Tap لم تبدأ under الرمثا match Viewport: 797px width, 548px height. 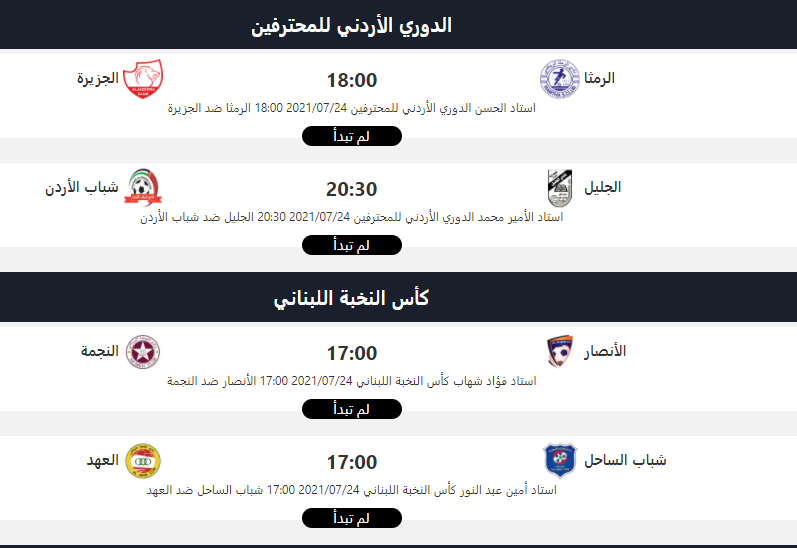(x=351, y=137)
